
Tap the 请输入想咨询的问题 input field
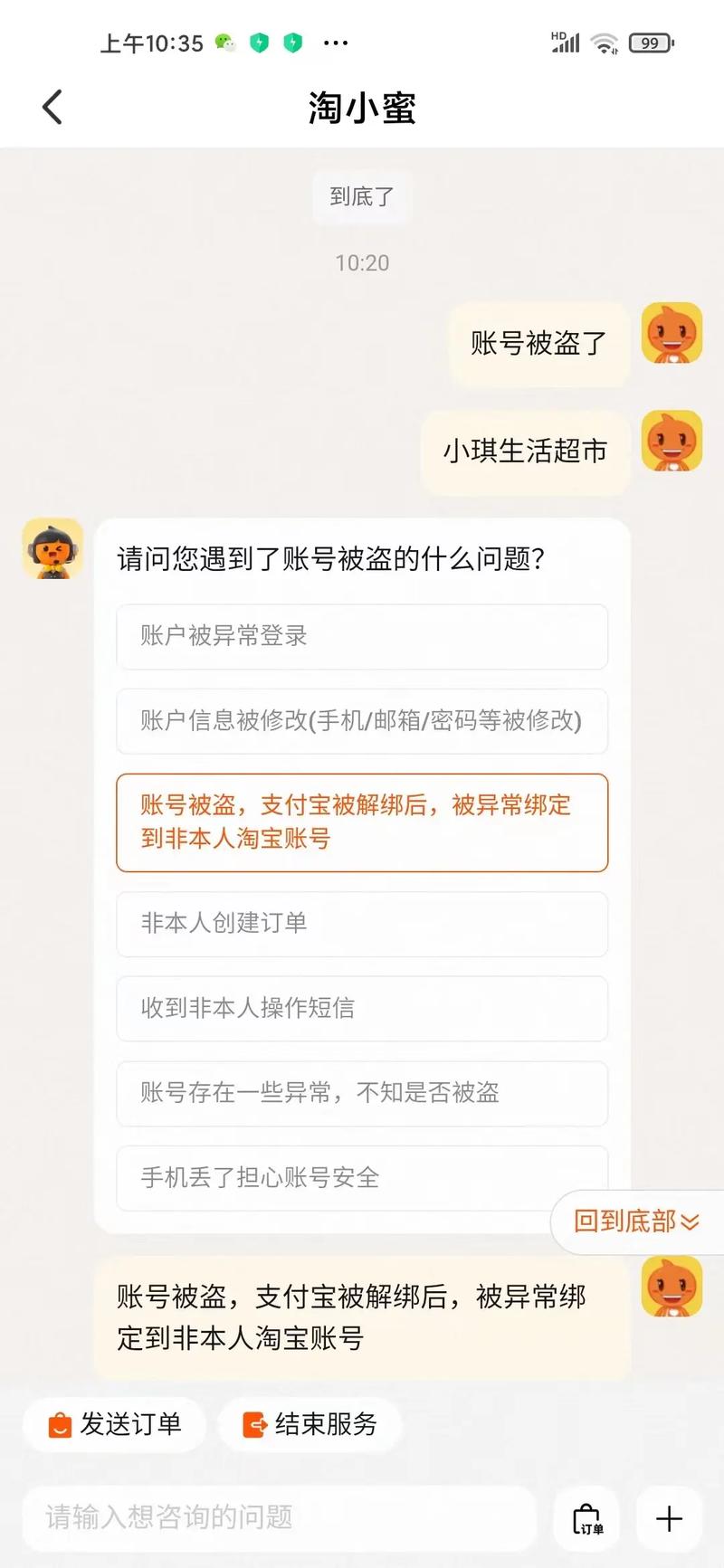click(x=271, y=1520)
